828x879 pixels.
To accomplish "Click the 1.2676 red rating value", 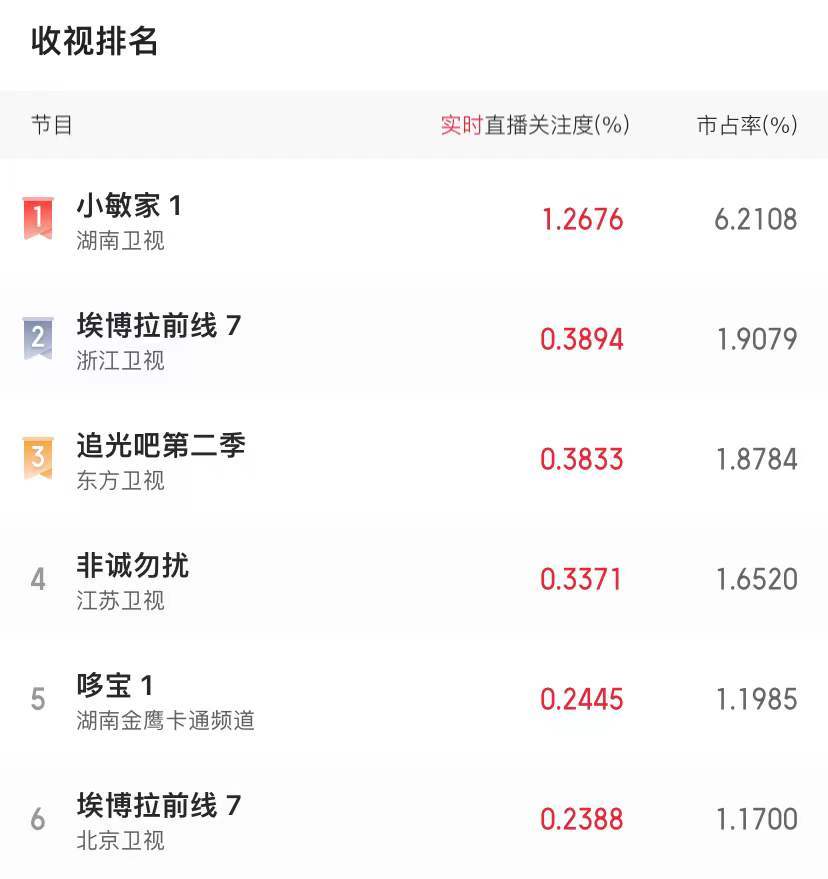I will [581, 218].
